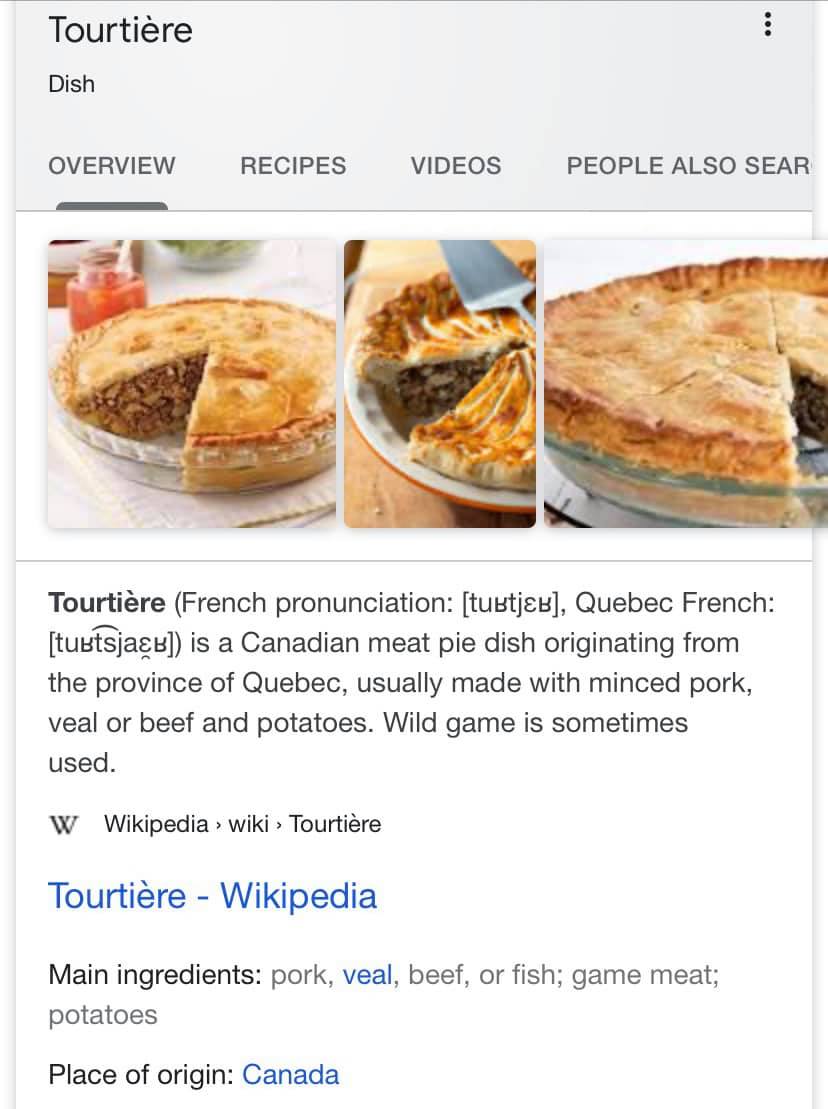The width and height of the screenshot is (828, 1109).
Task: Open the three-dot overflow menu
Action: tap(767, 25)
